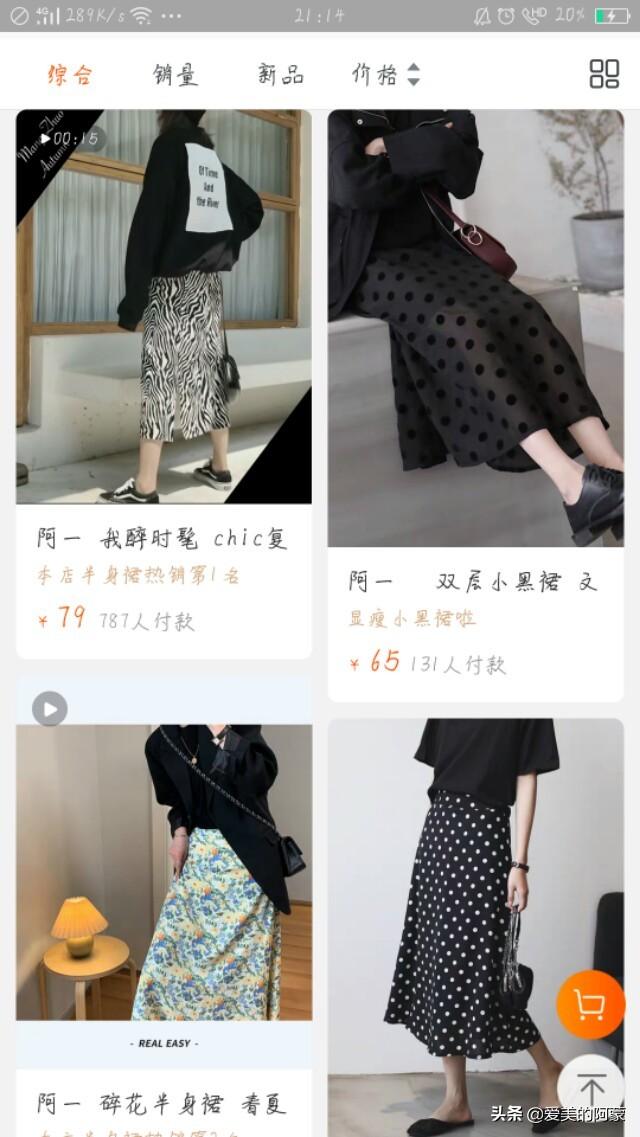Image resolution: width=640 pixels, height=1137 pixels.
Task: Sort products by 价格
Action: pyautogui.click(x=385, y=74)
